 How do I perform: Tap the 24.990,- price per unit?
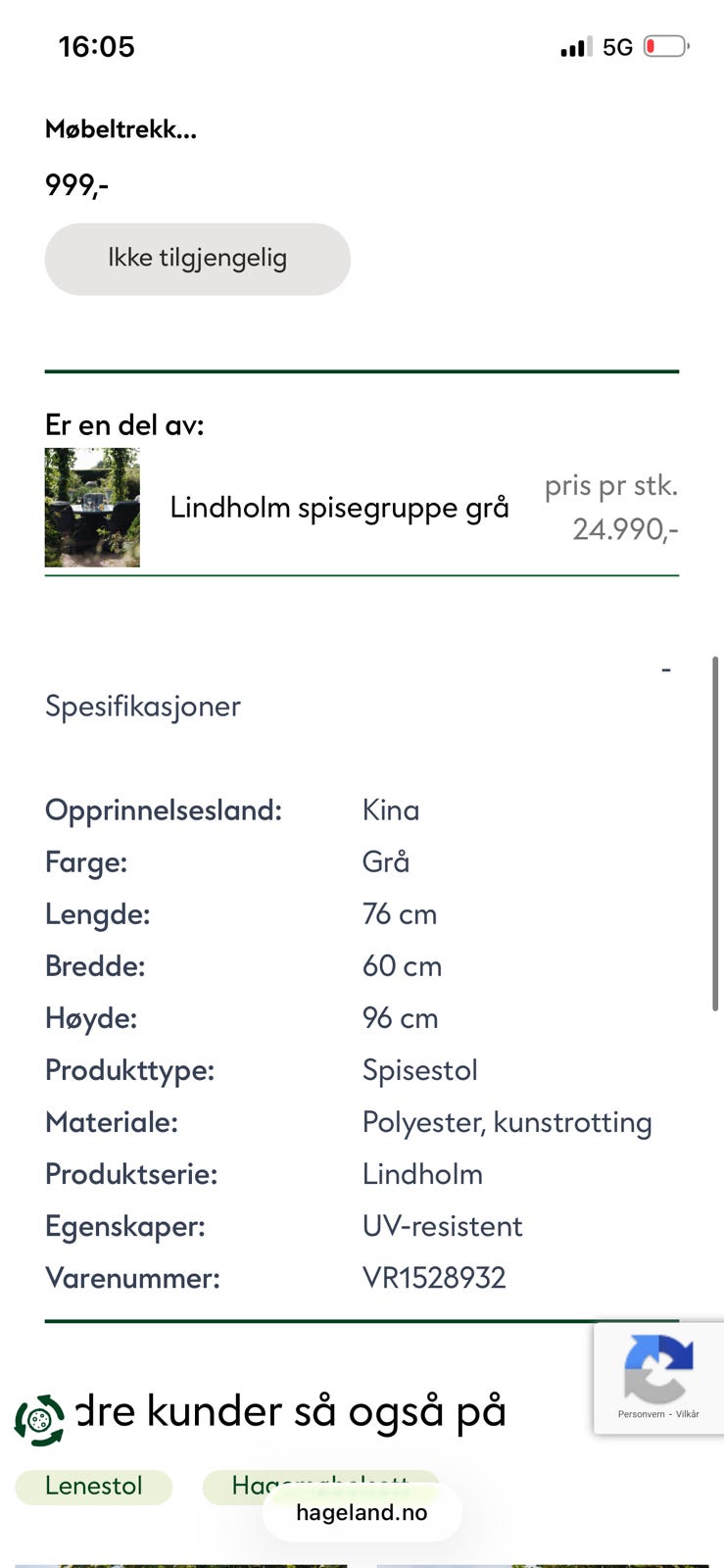tap(626, 529)
